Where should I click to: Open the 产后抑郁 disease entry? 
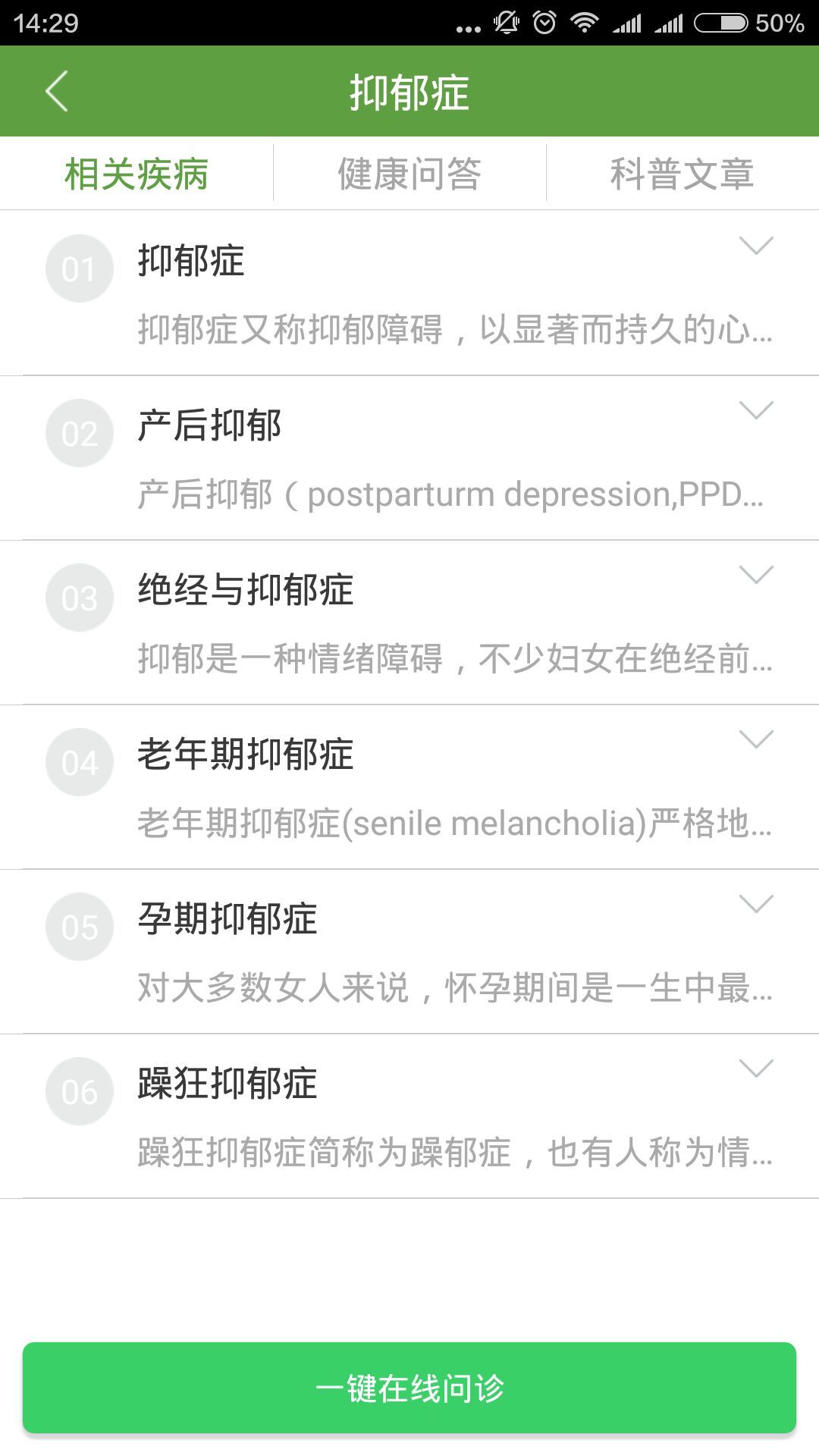[409, 458]
